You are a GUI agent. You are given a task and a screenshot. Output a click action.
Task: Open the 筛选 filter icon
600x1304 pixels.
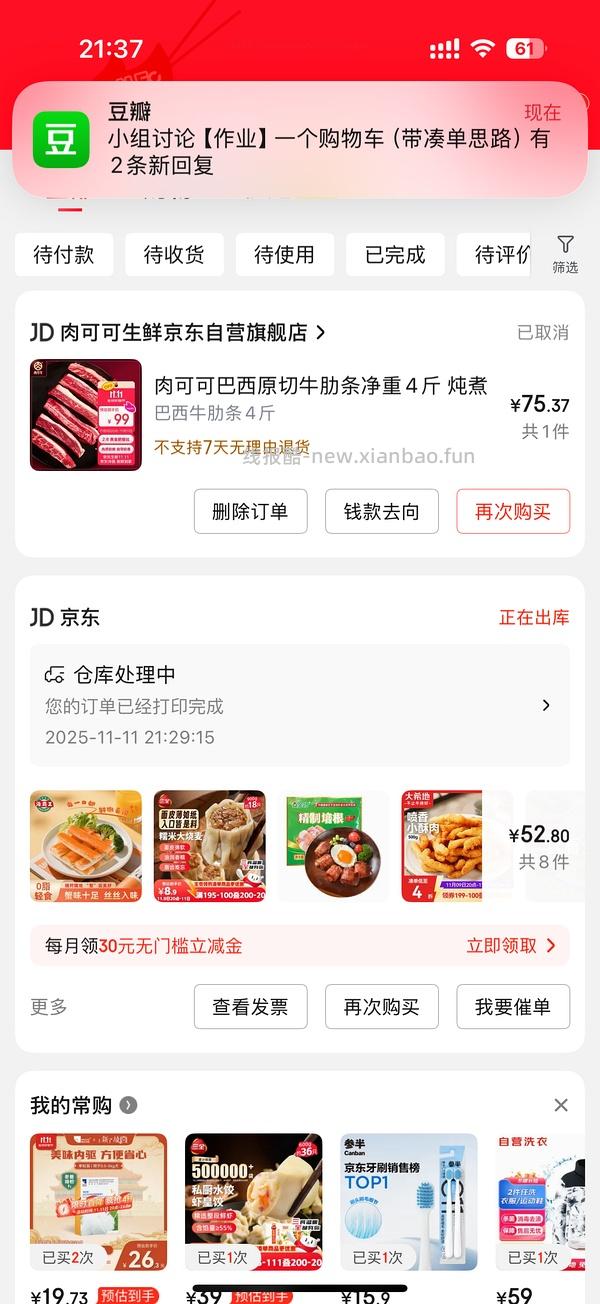[x=565, y=253]
